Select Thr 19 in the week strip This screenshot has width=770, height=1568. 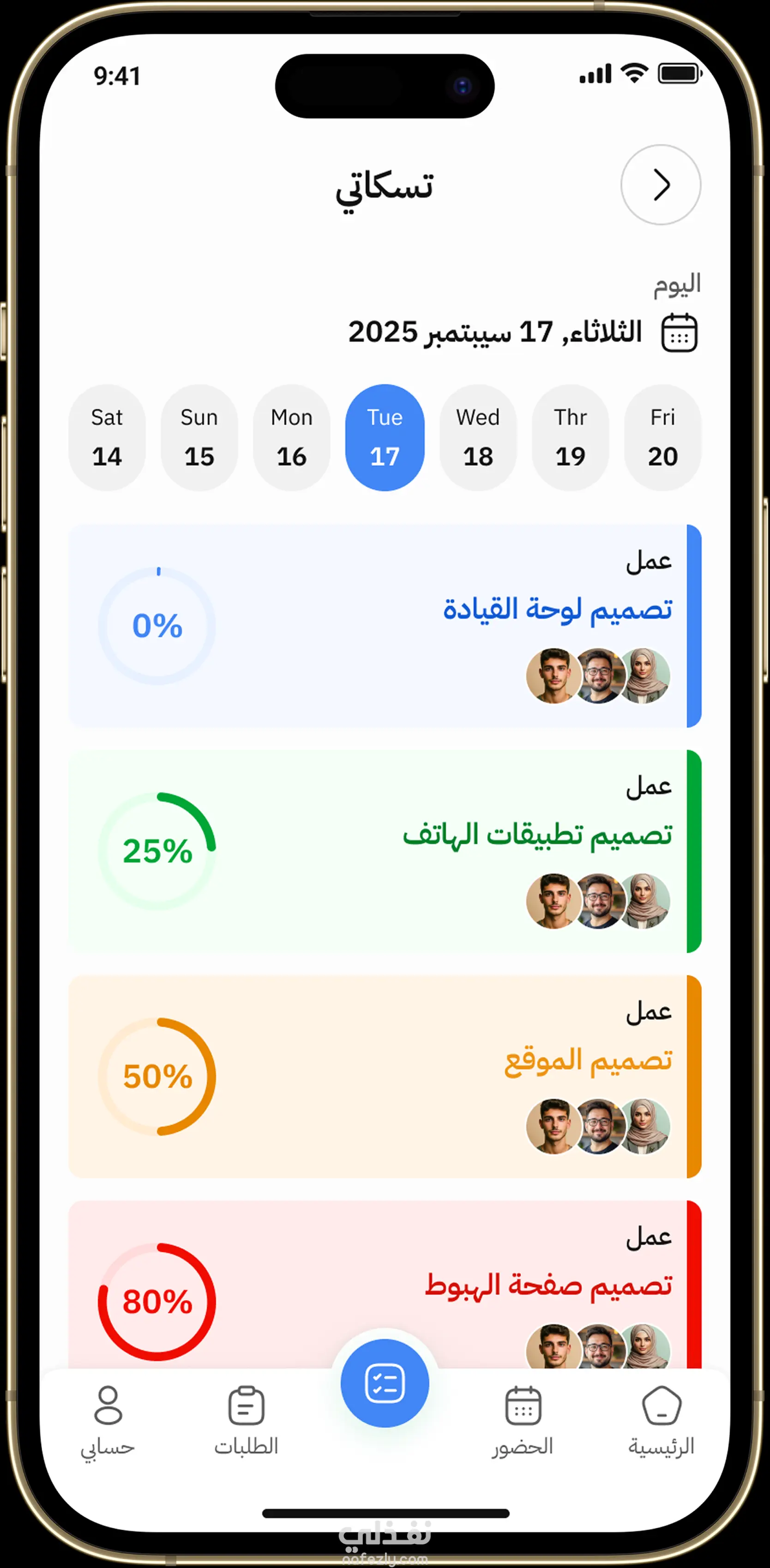[x=571, y=437]
